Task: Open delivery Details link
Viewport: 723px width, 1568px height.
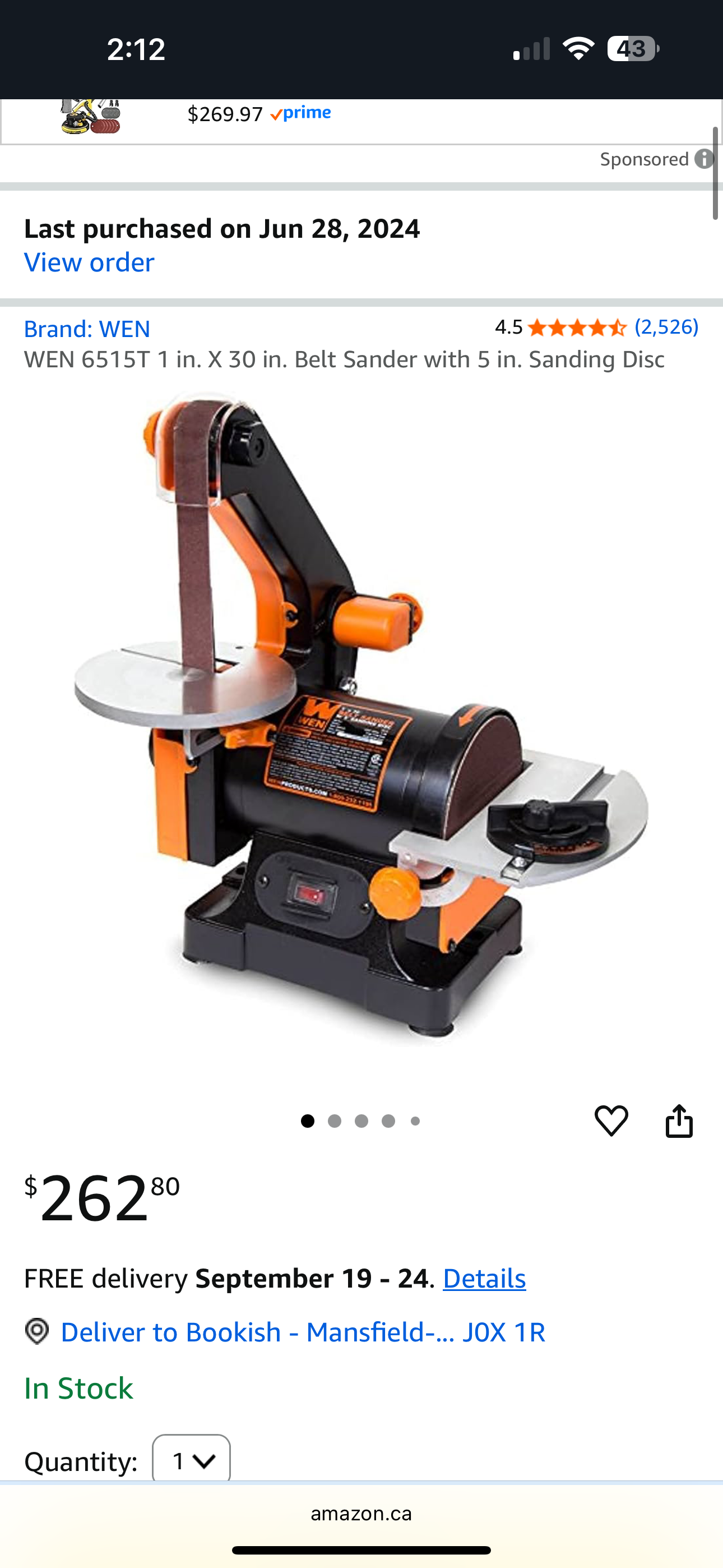Action: (484, 1279)
